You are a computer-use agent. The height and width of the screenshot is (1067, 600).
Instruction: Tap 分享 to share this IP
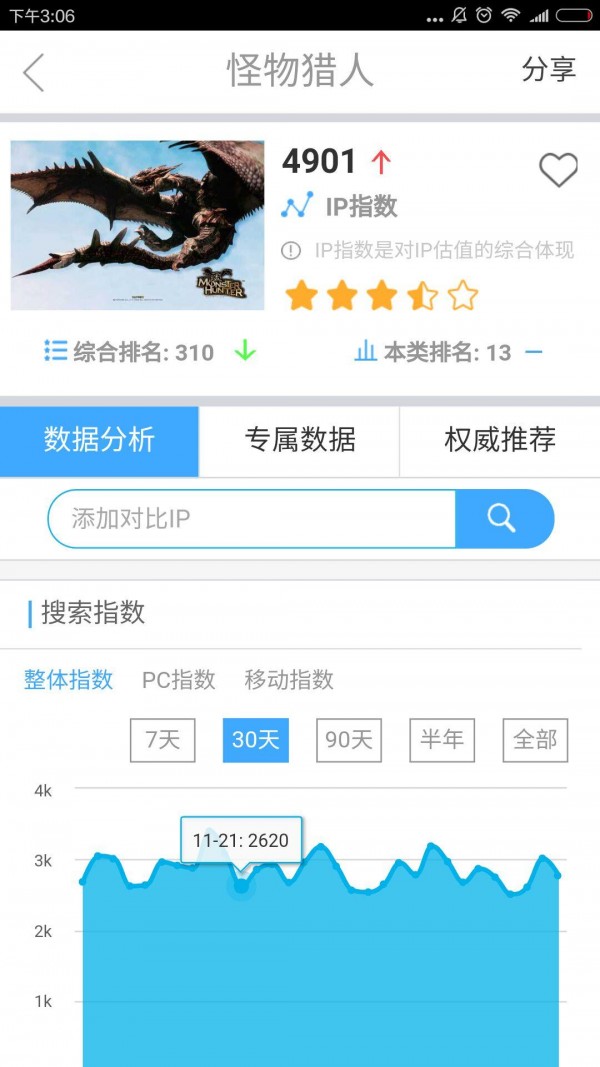548,70
